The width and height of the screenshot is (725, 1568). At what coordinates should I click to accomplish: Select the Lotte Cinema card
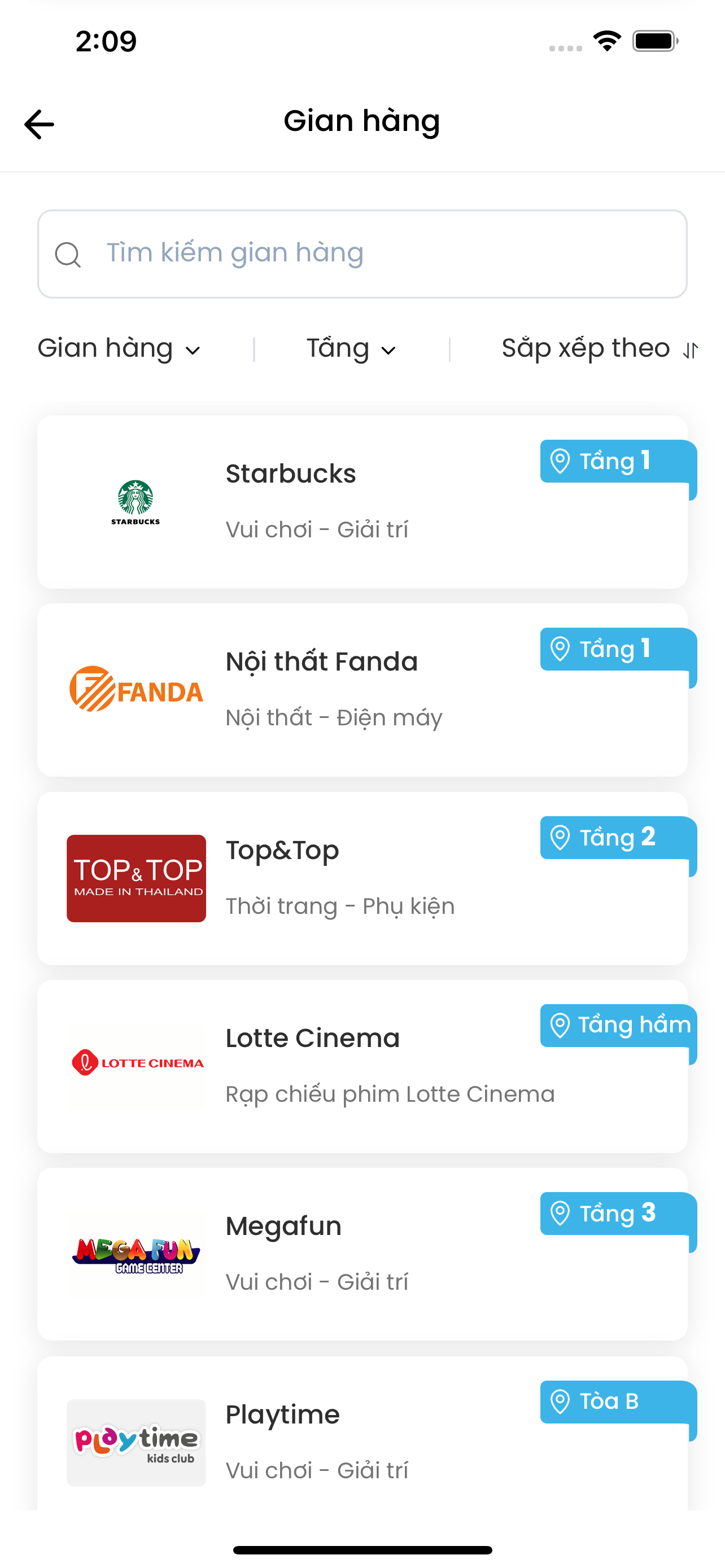[362, 1066]
